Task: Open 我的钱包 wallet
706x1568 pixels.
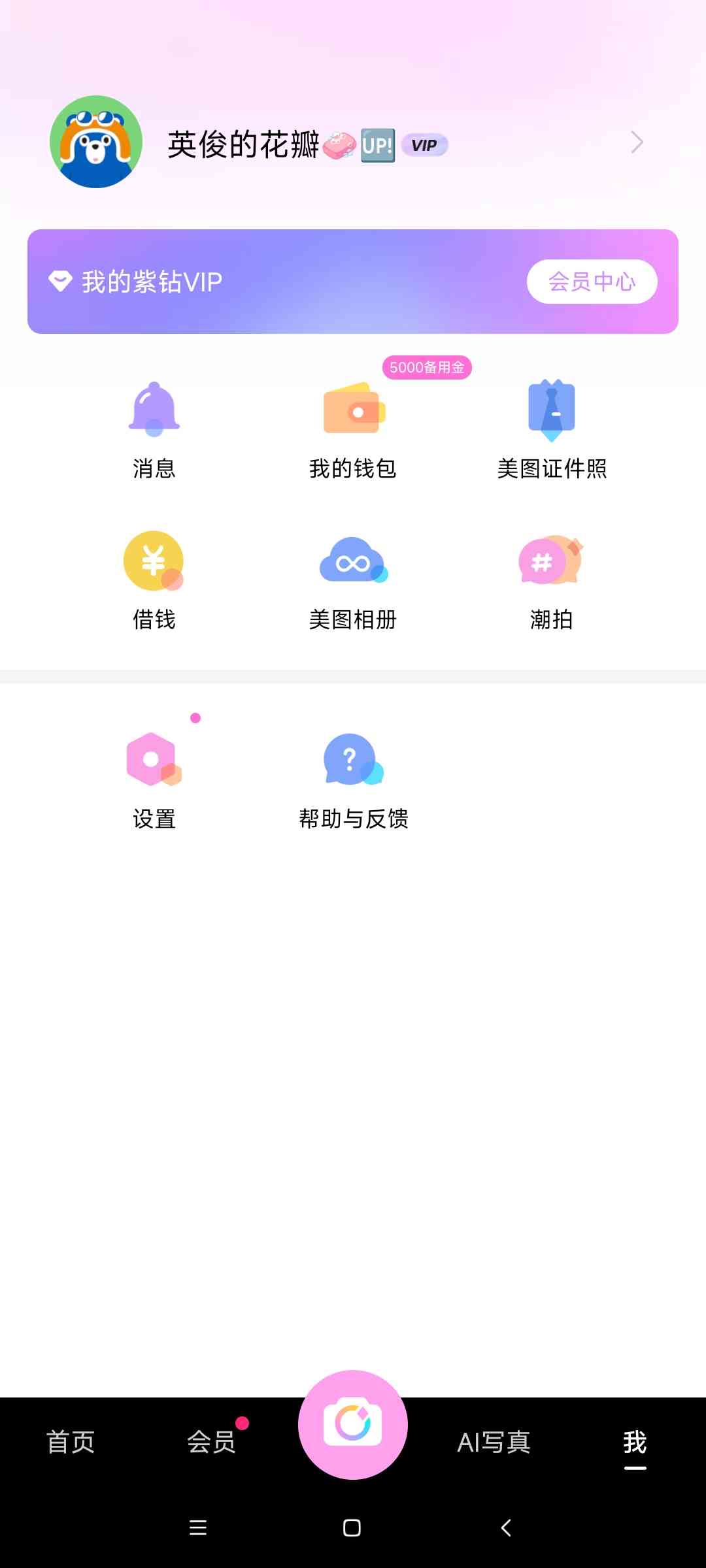Action: [353, 429]
